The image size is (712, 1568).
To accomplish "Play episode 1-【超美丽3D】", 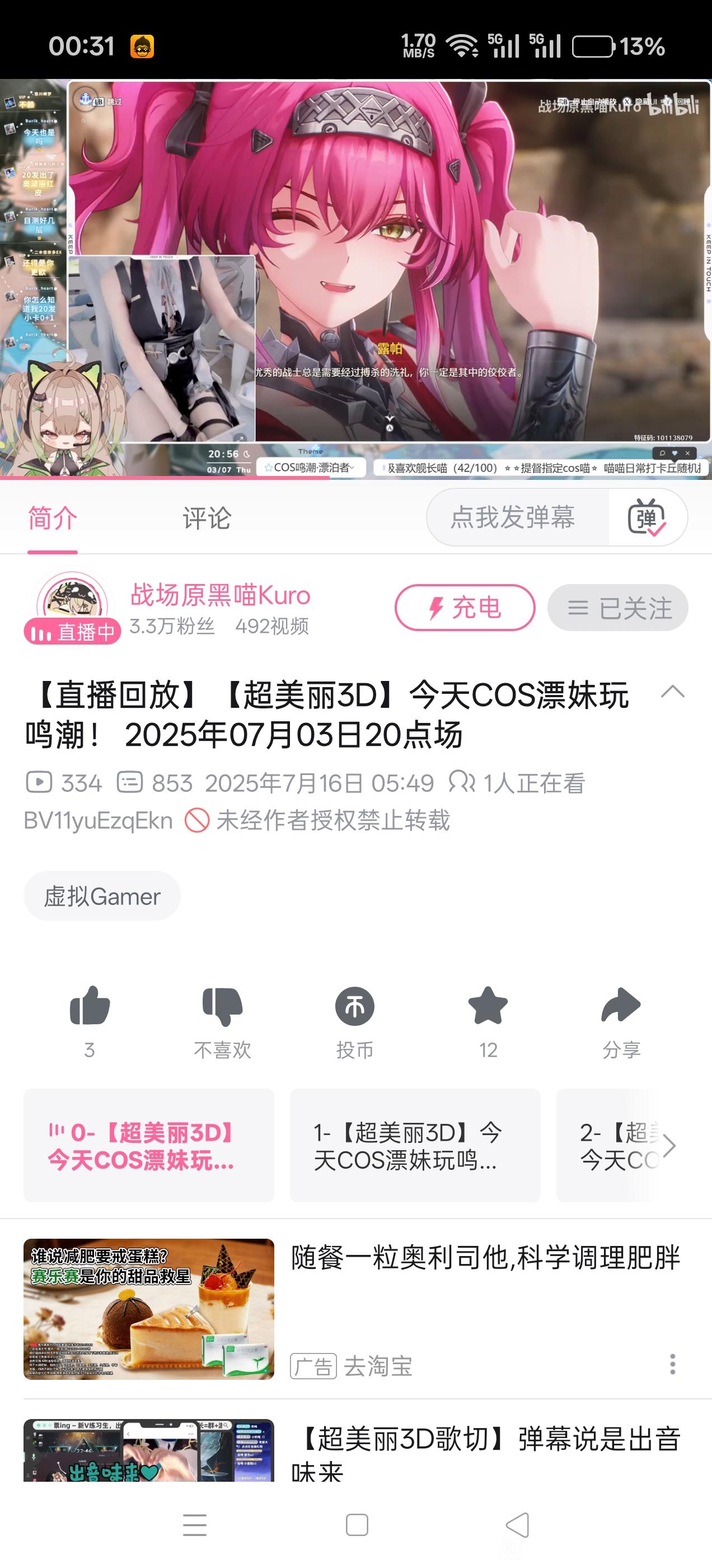I will 414,1146.
